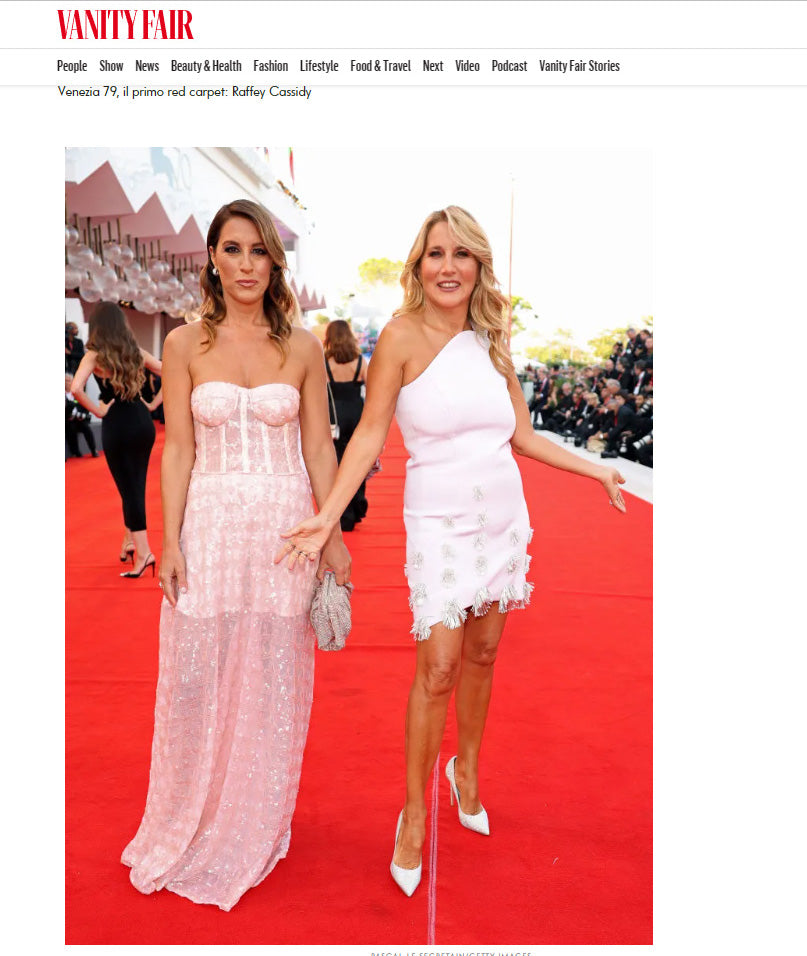
Task: Open the Video section
Action: (467, 66)
